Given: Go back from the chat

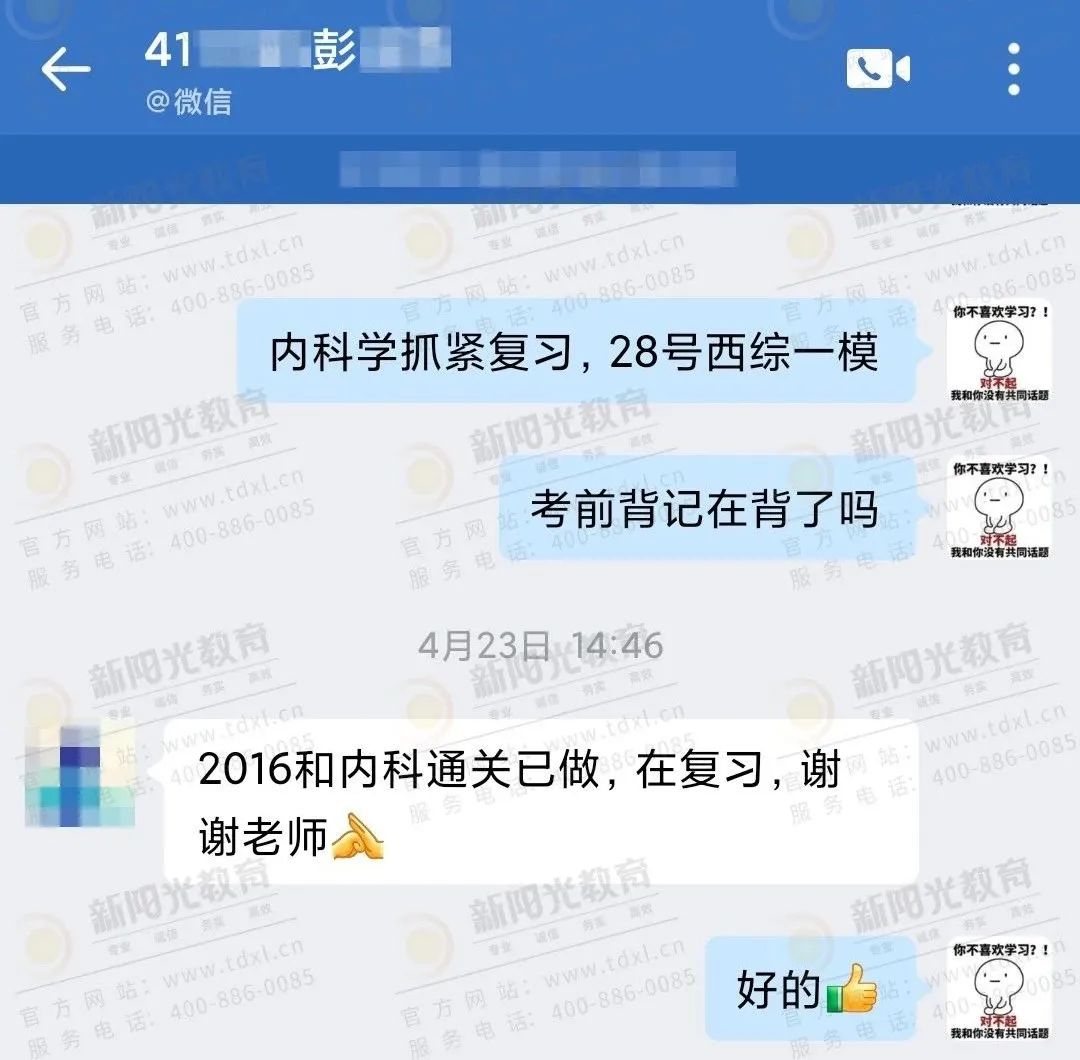Looking at the screenshot, I should coord(66,69).
